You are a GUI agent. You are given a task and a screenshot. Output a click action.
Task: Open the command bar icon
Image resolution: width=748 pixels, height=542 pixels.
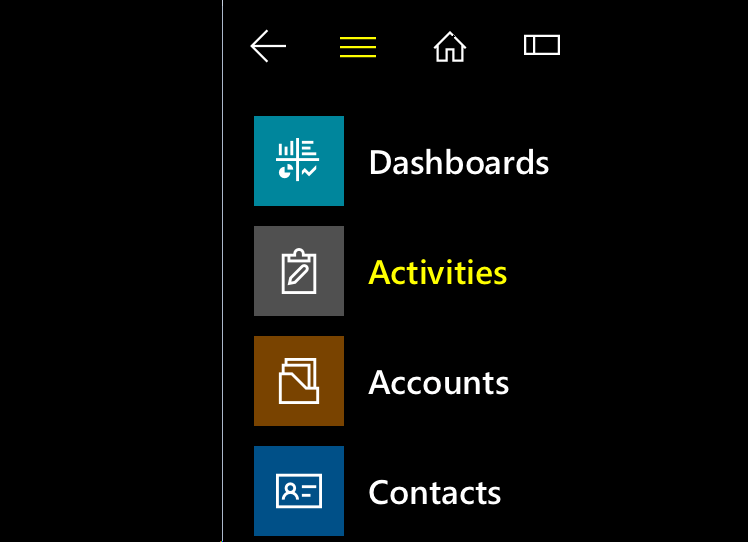[x=542, y=45]
